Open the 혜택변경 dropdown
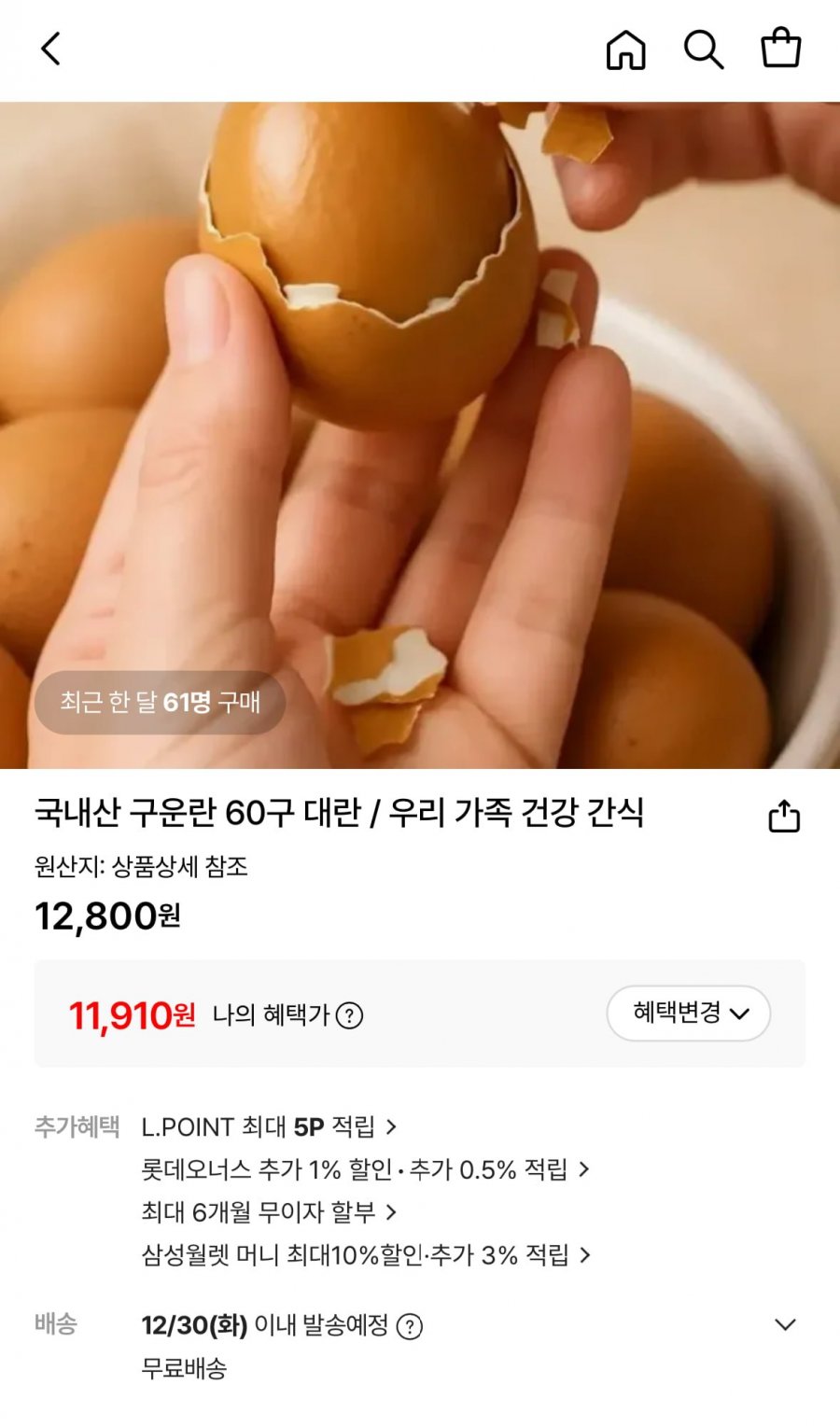840x1426 pixels. pyautogui.click(x=688, y=1014)
